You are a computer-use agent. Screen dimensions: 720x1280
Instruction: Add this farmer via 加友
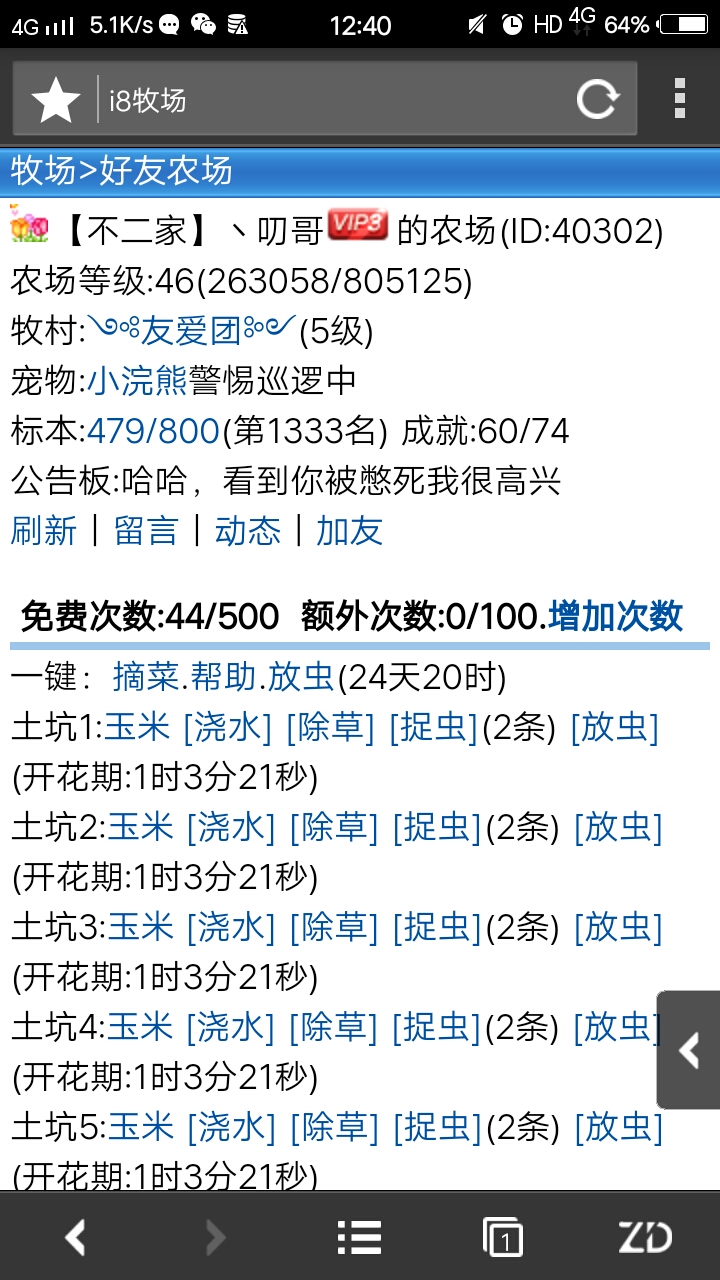[x=350, y=530]
